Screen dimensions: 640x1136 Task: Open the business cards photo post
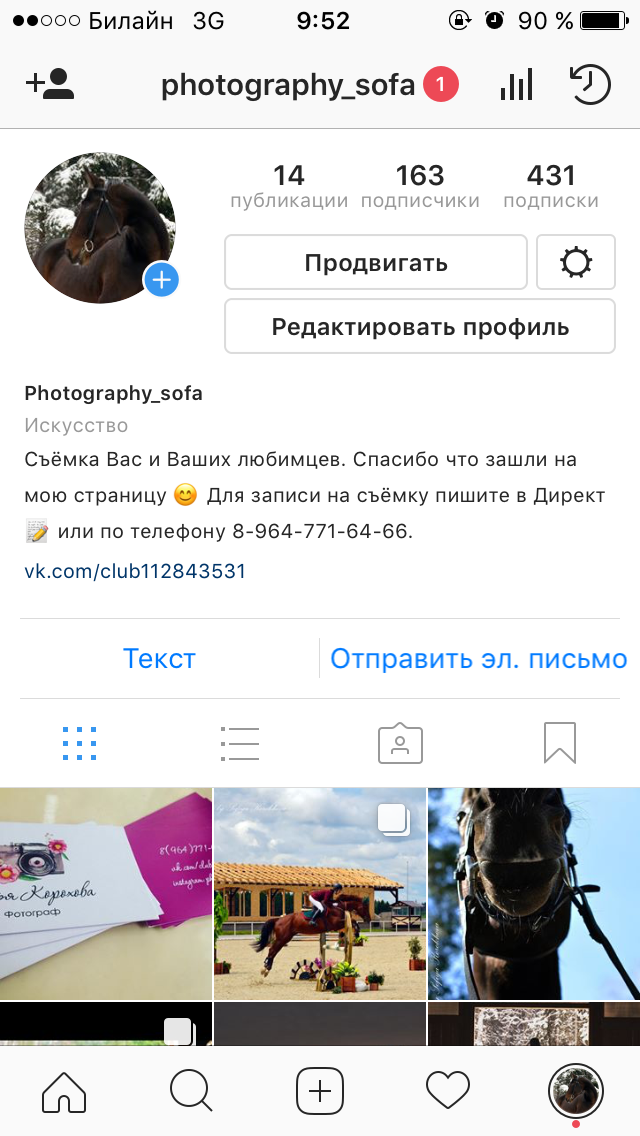106,894
